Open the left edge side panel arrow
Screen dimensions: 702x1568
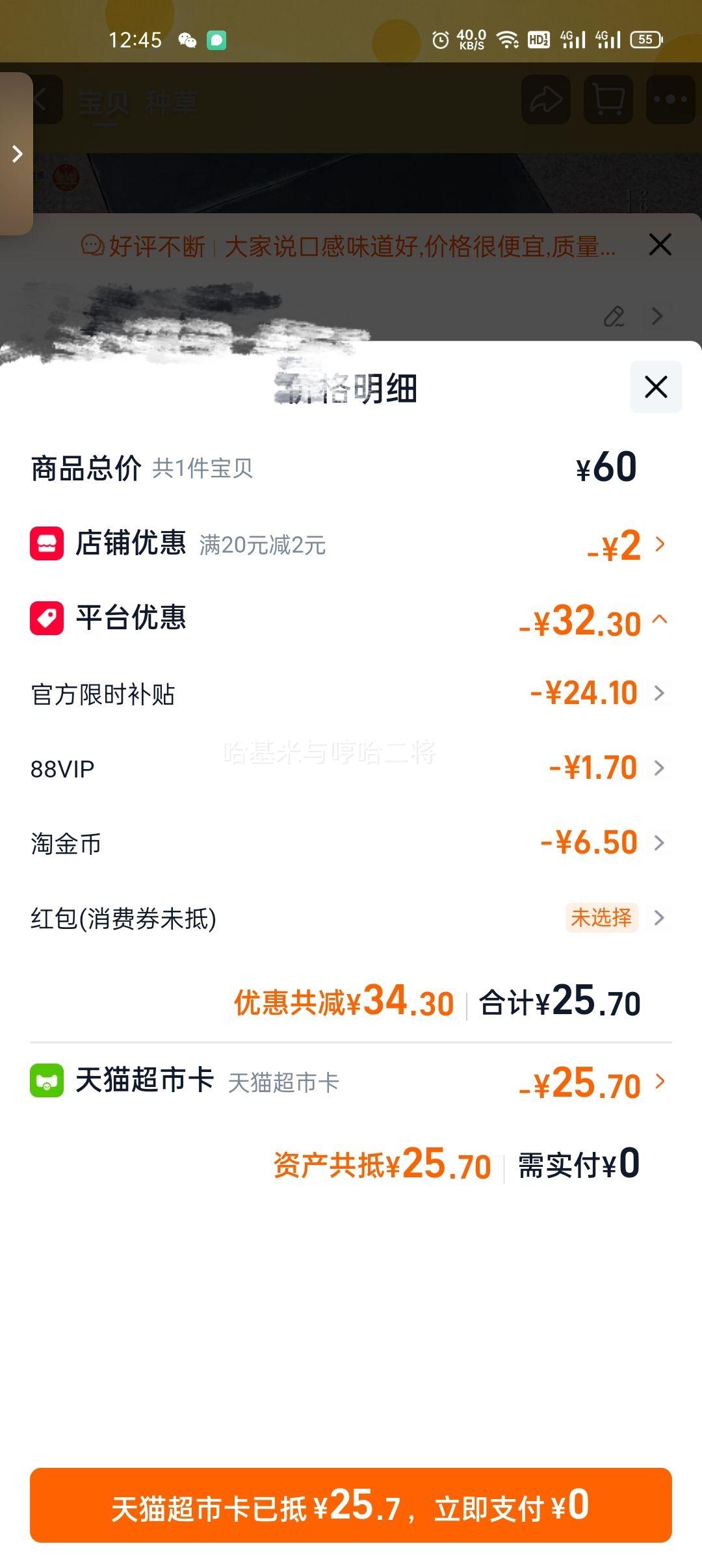tap(16, 153)
